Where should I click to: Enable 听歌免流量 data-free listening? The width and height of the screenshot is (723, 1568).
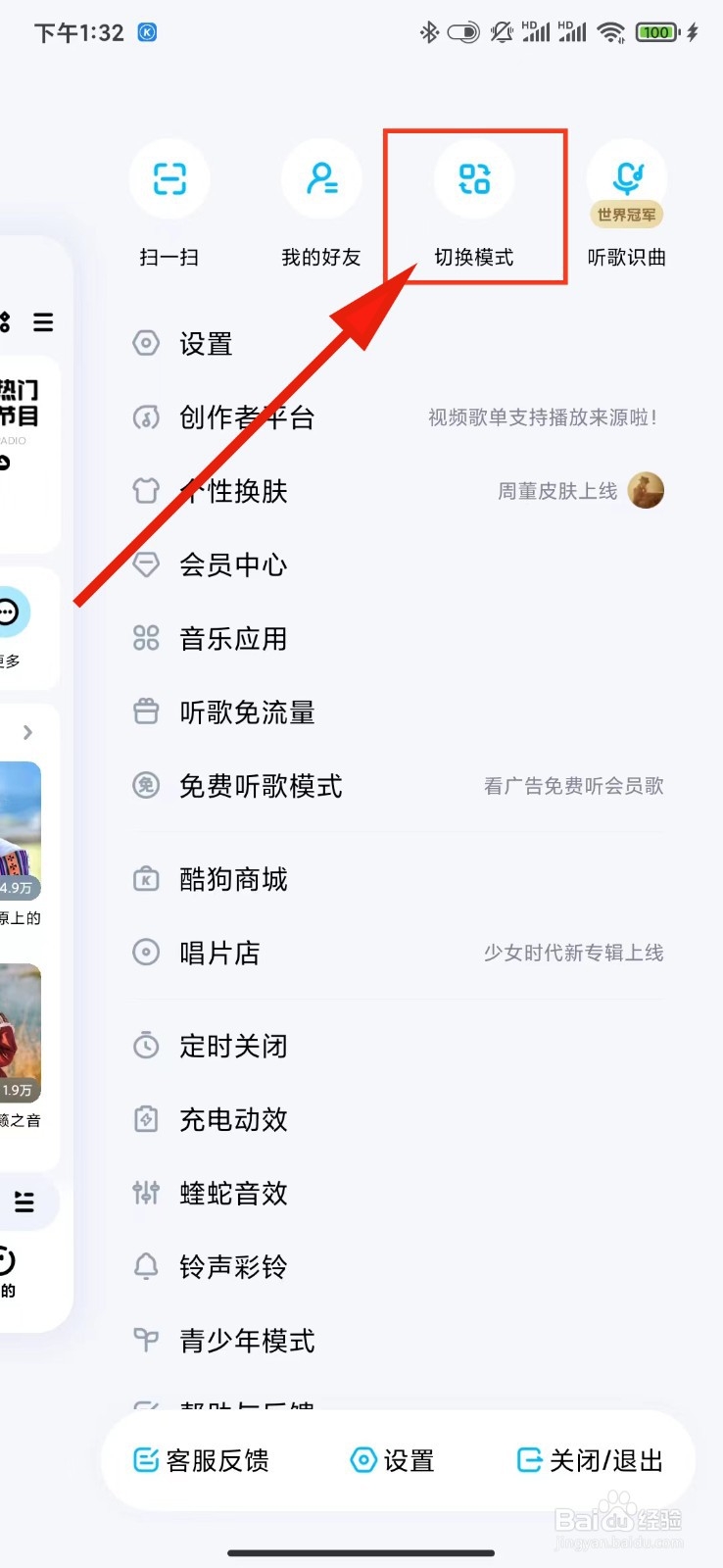pos(245,712)
